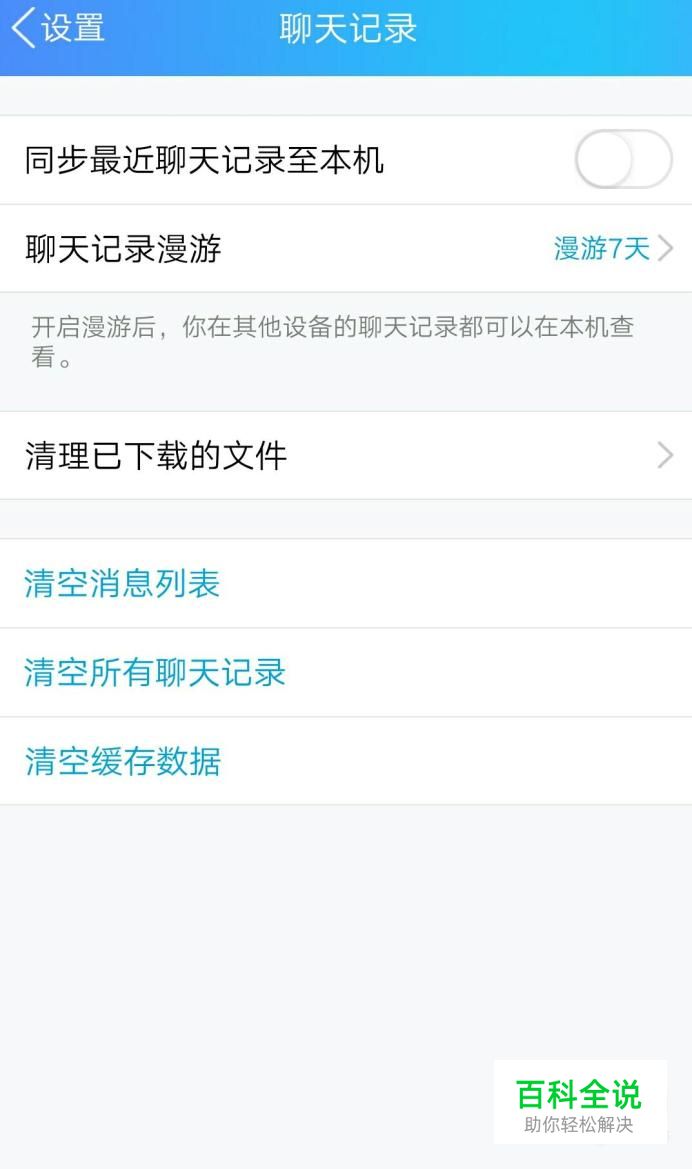Tap 清空缓存数据
692x1169 pixels.
(x=346, y=761)
